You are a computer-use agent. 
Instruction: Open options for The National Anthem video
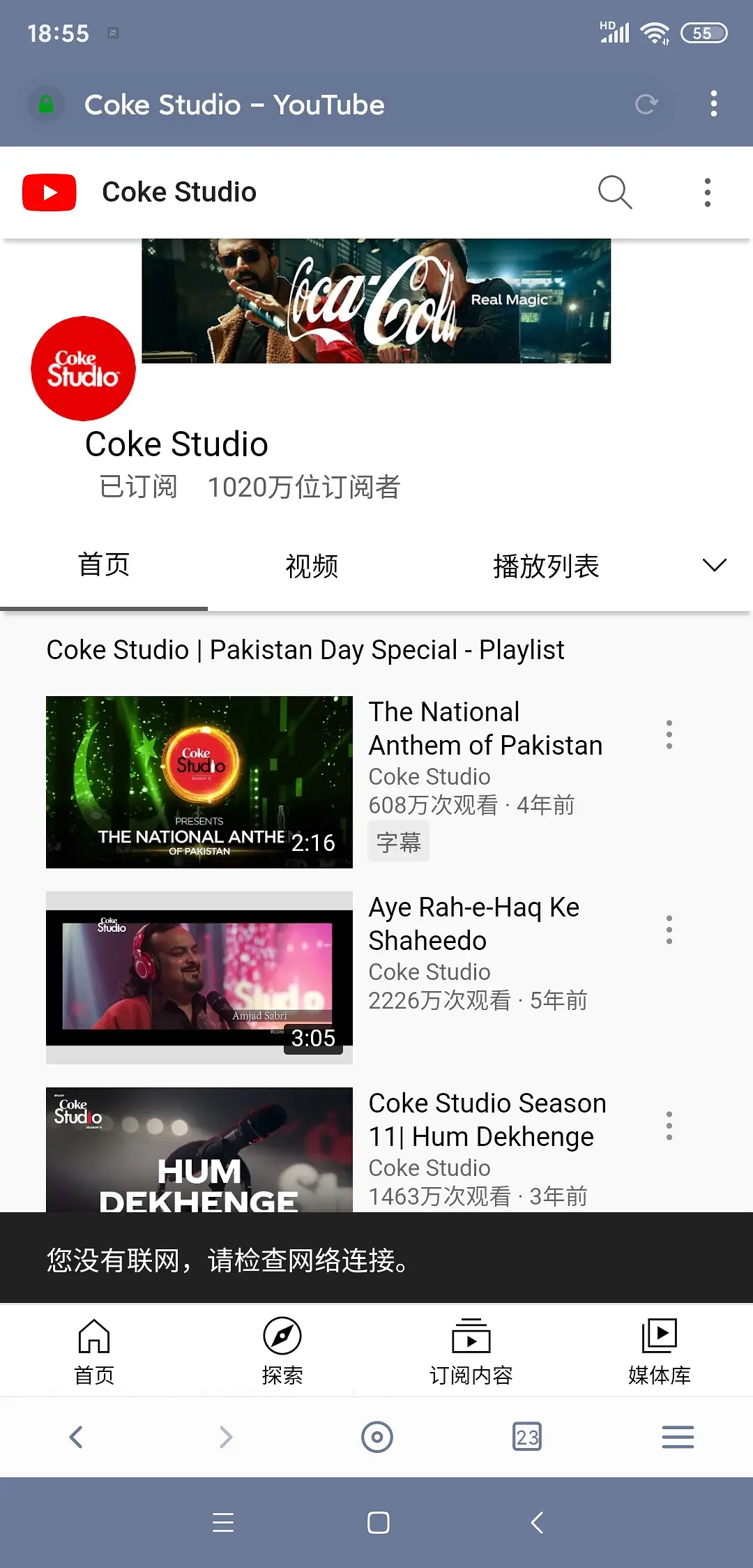(x=669, y=734)
